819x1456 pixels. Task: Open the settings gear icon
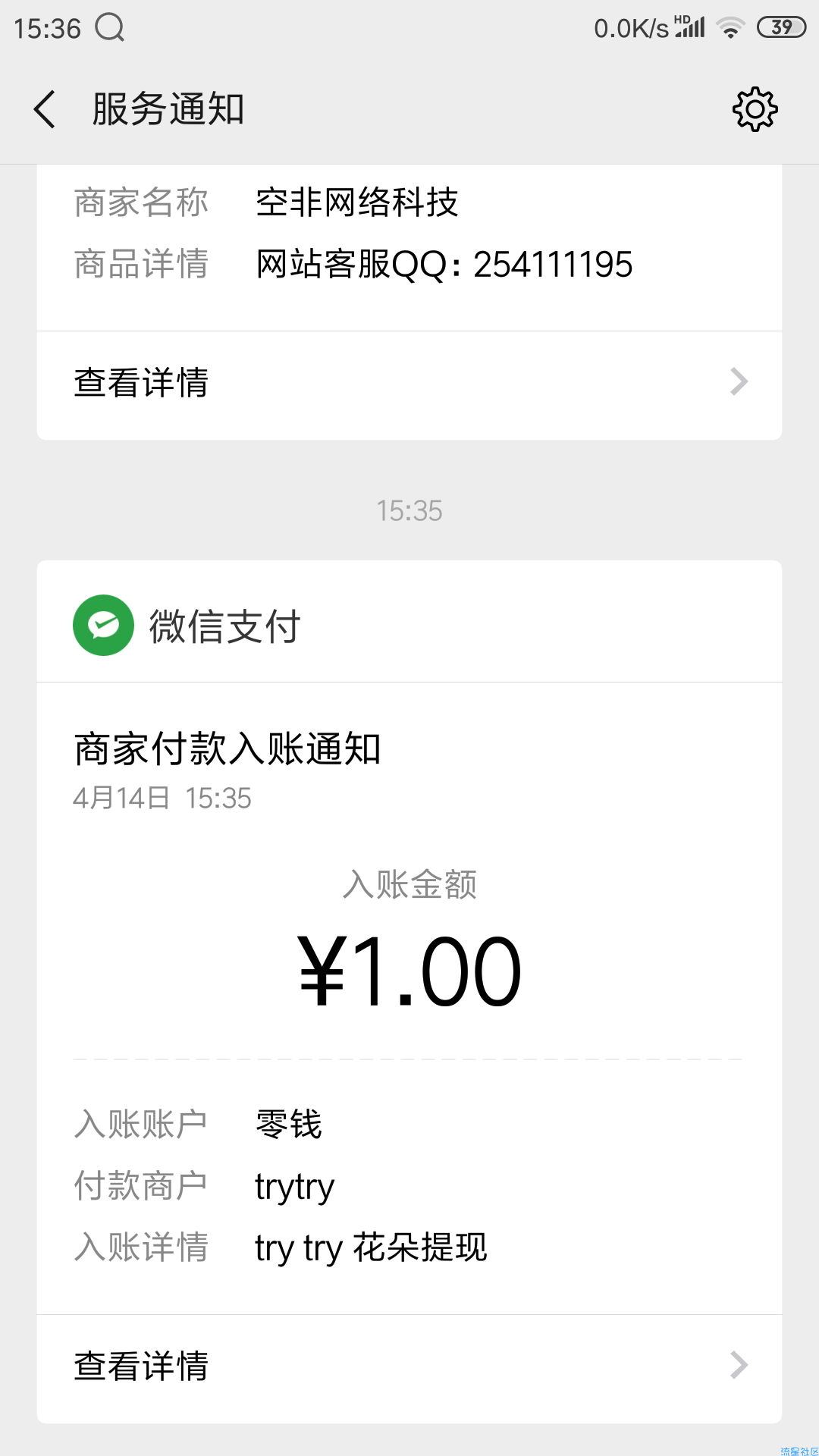coord(755,109)
